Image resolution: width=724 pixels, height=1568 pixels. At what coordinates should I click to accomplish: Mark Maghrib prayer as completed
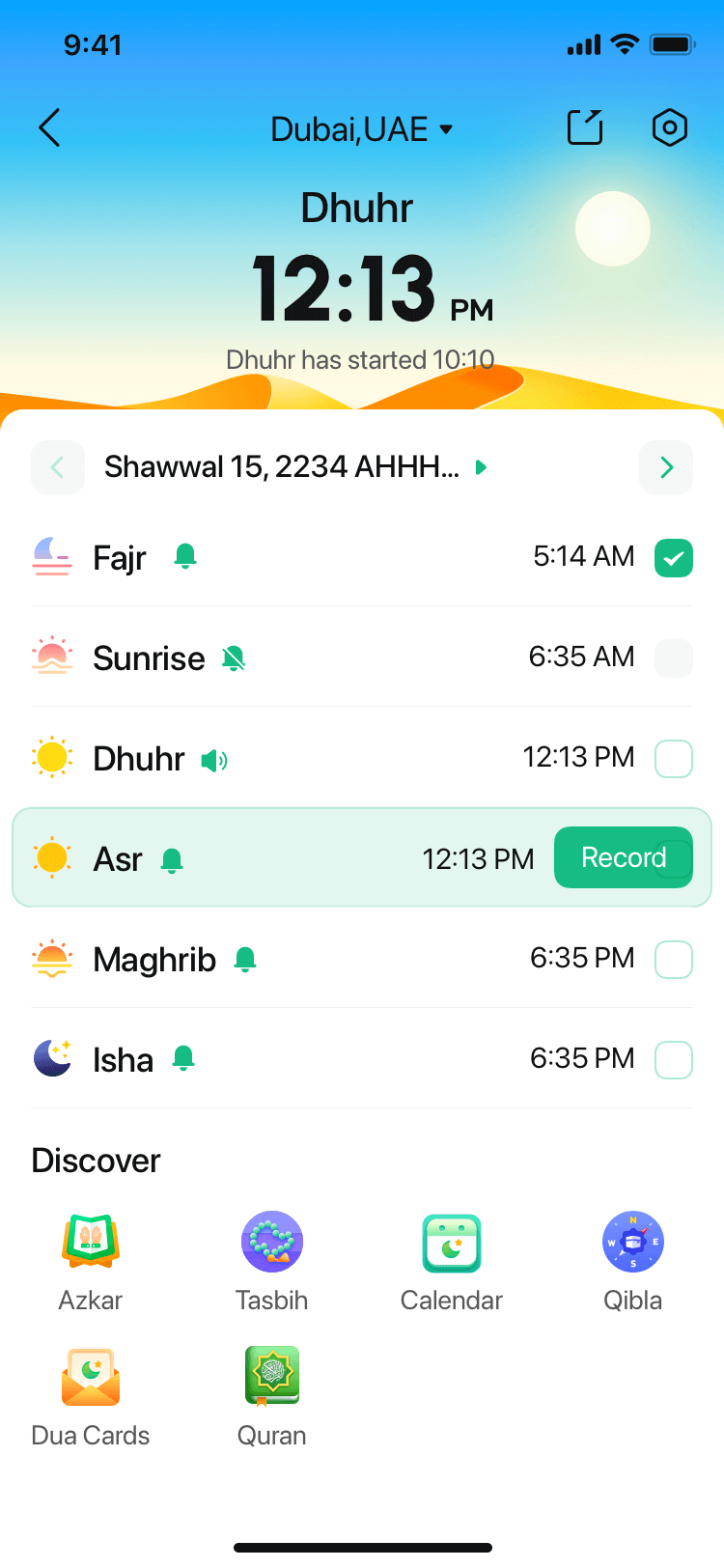pyautogui.click(x=673, y=959)
